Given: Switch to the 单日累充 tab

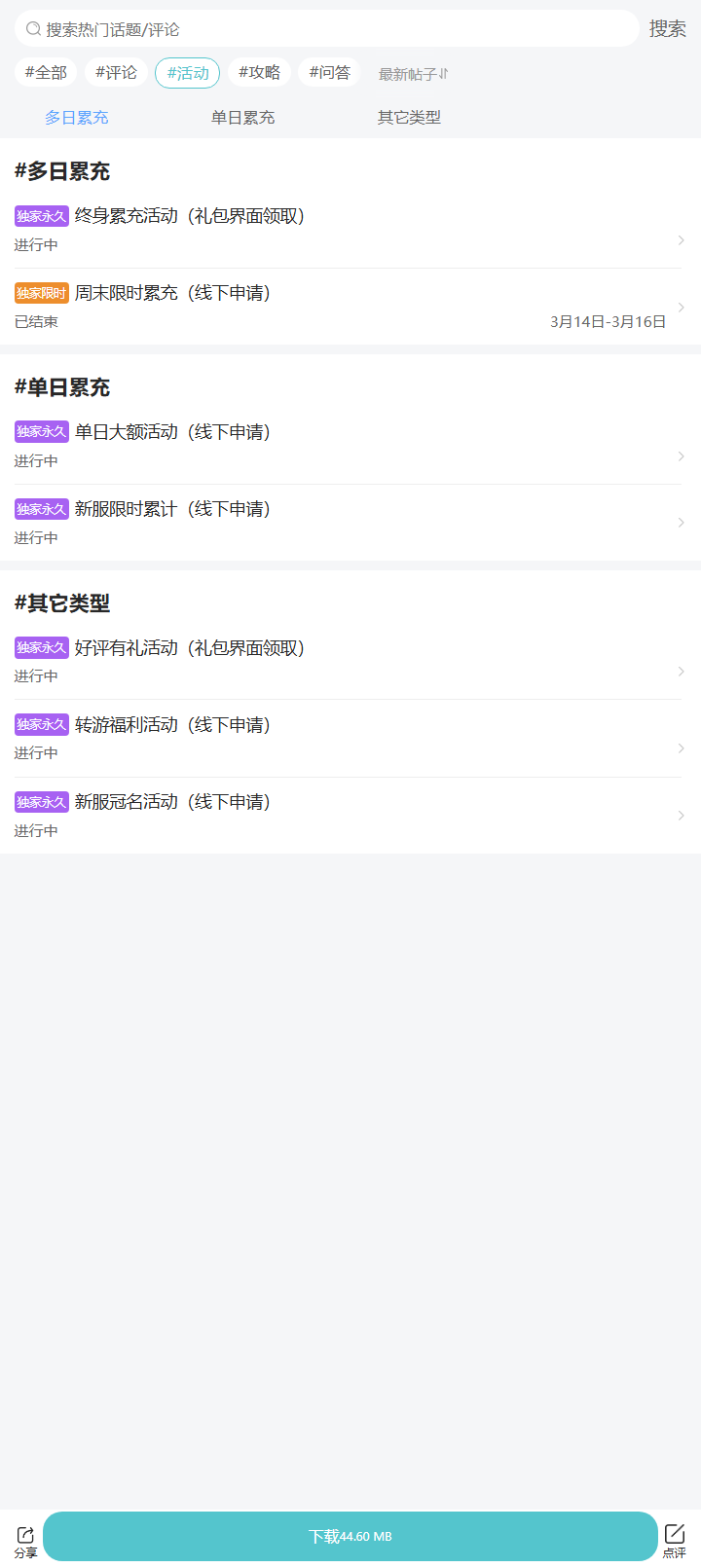Looking at the screenshot, I should (x=242, y=117).
